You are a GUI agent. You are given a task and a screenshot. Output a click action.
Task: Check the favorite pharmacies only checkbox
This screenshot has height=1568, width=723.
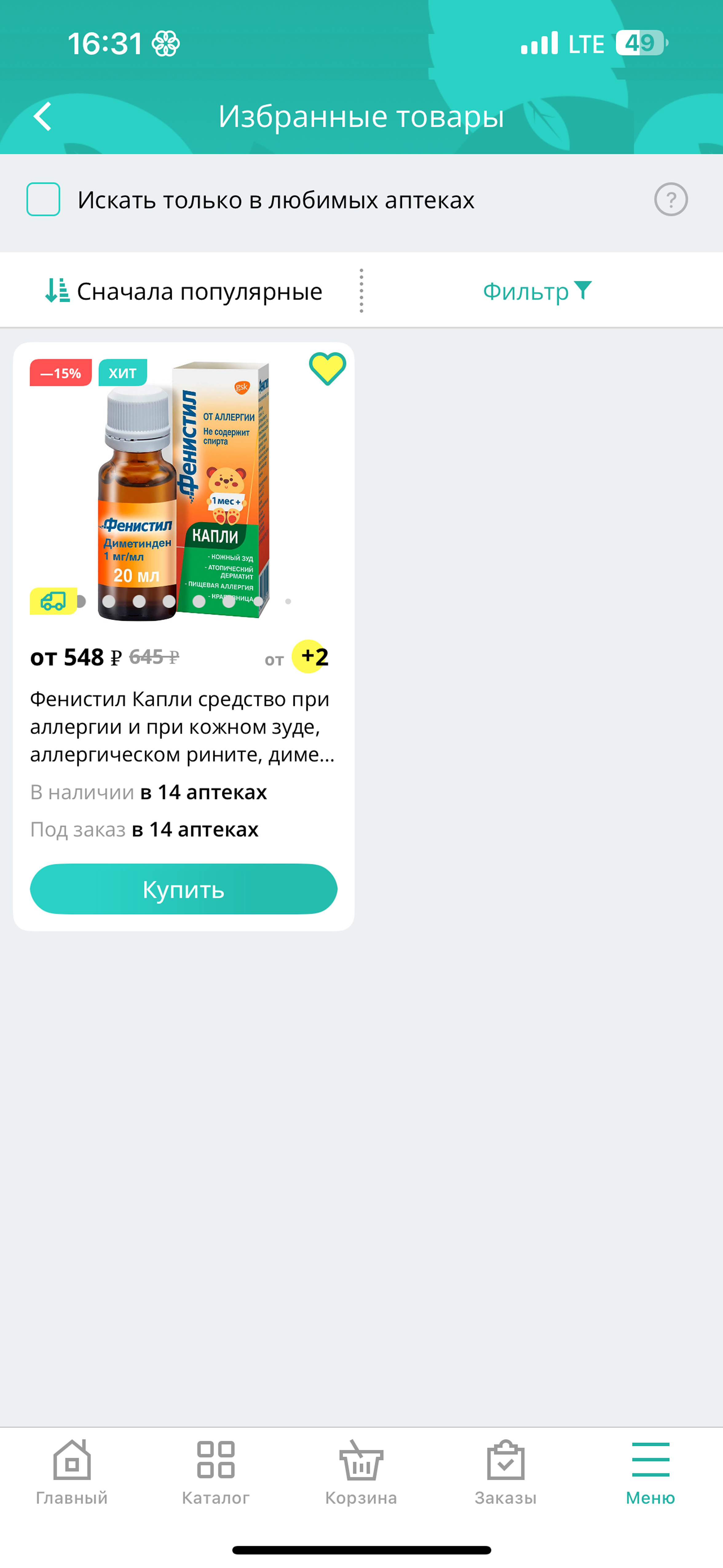point(43,199)
